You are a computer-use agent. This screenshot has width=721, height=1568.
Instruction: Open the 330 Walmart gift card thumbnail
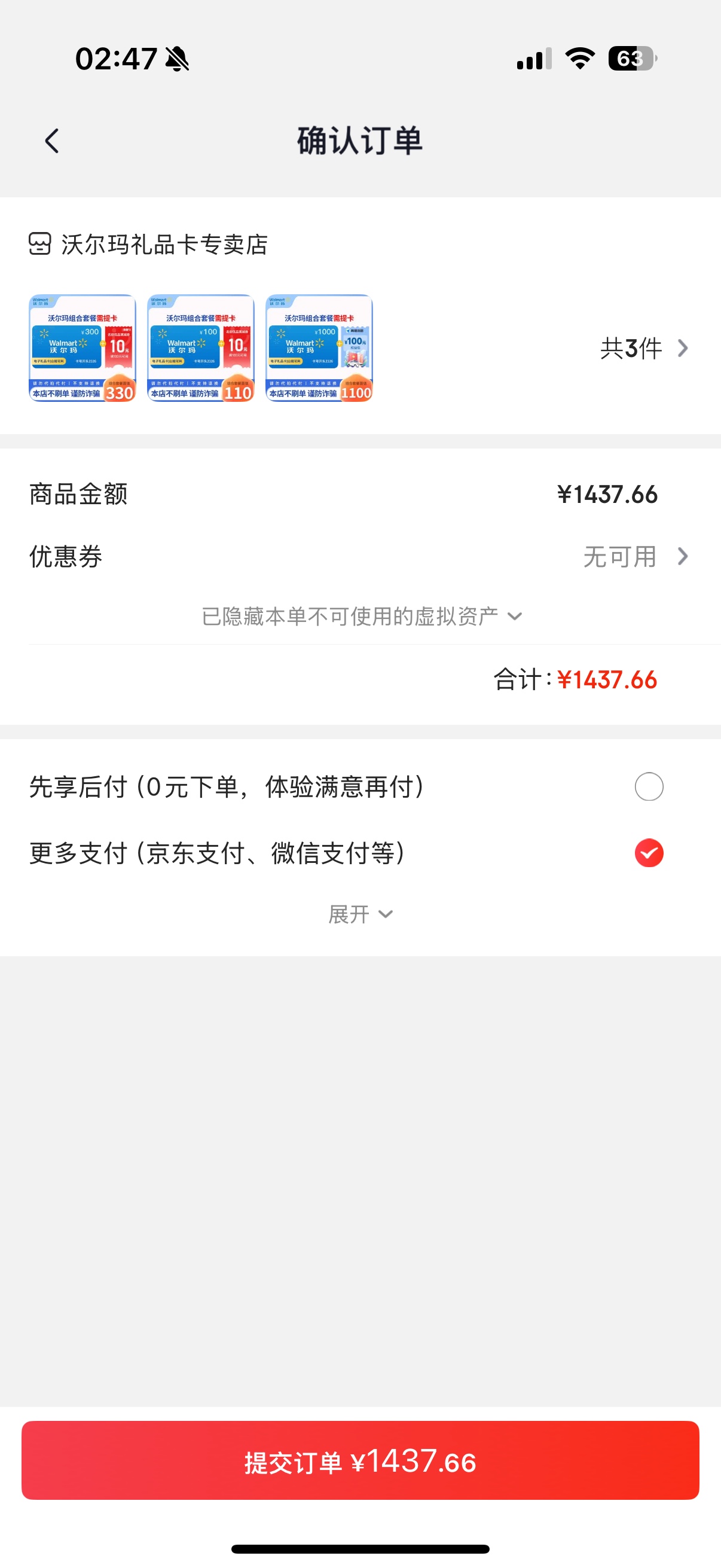tap(83, 348)
